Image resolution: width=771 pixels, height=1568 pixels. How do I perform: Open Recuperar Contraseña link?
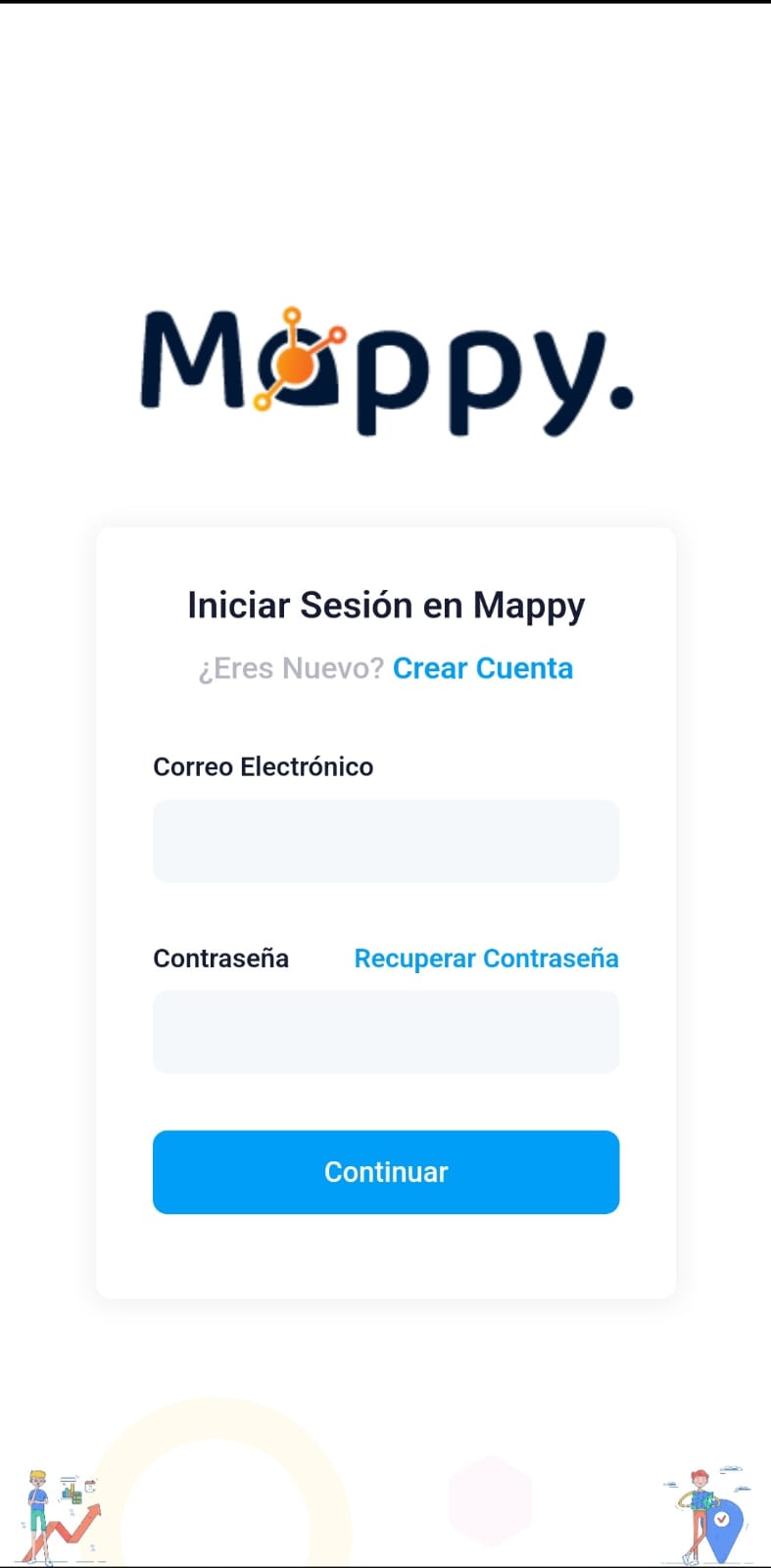[x=486, y=958]
